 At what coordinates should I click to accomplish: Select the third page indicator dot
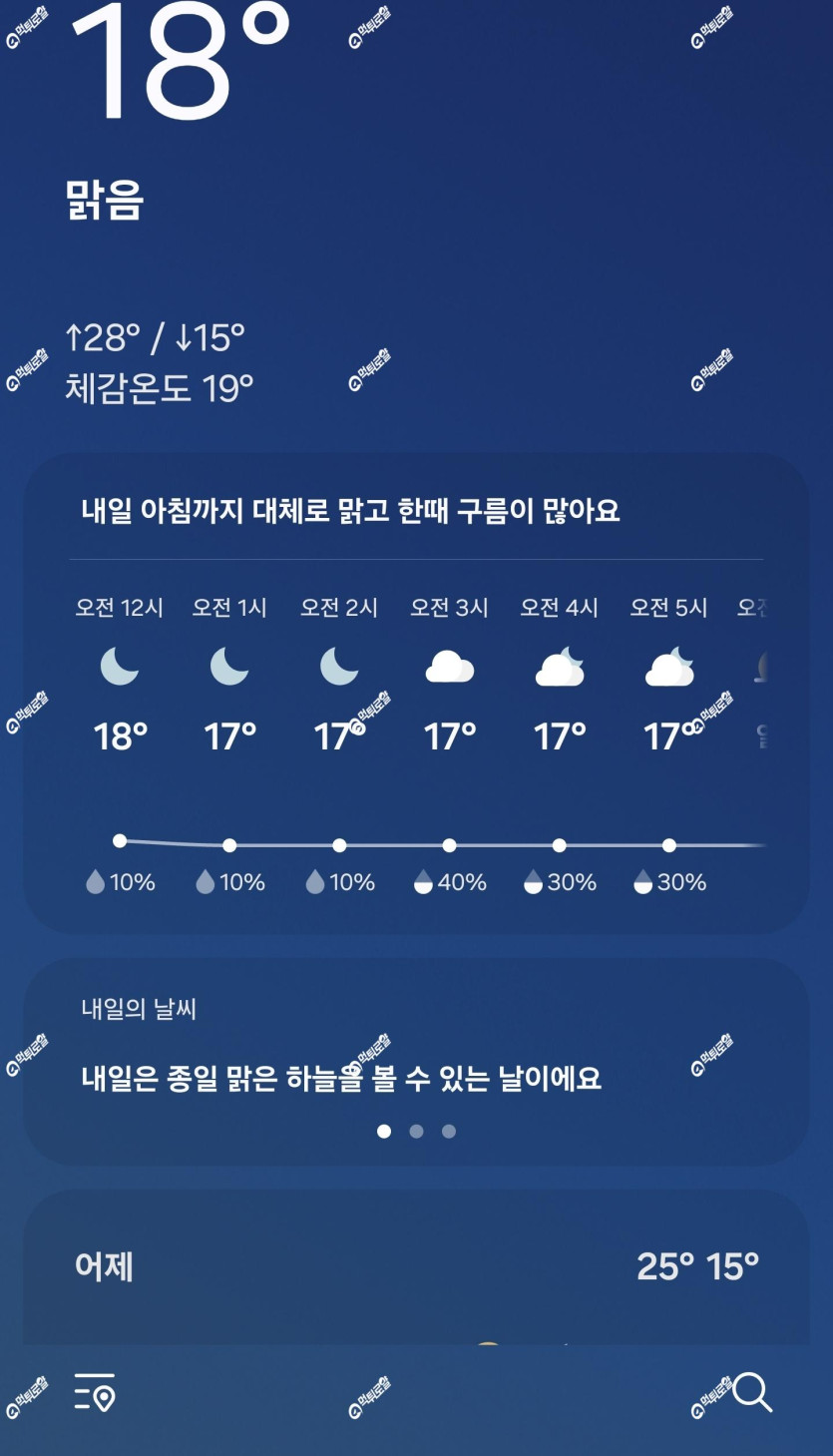point(449,1131)
